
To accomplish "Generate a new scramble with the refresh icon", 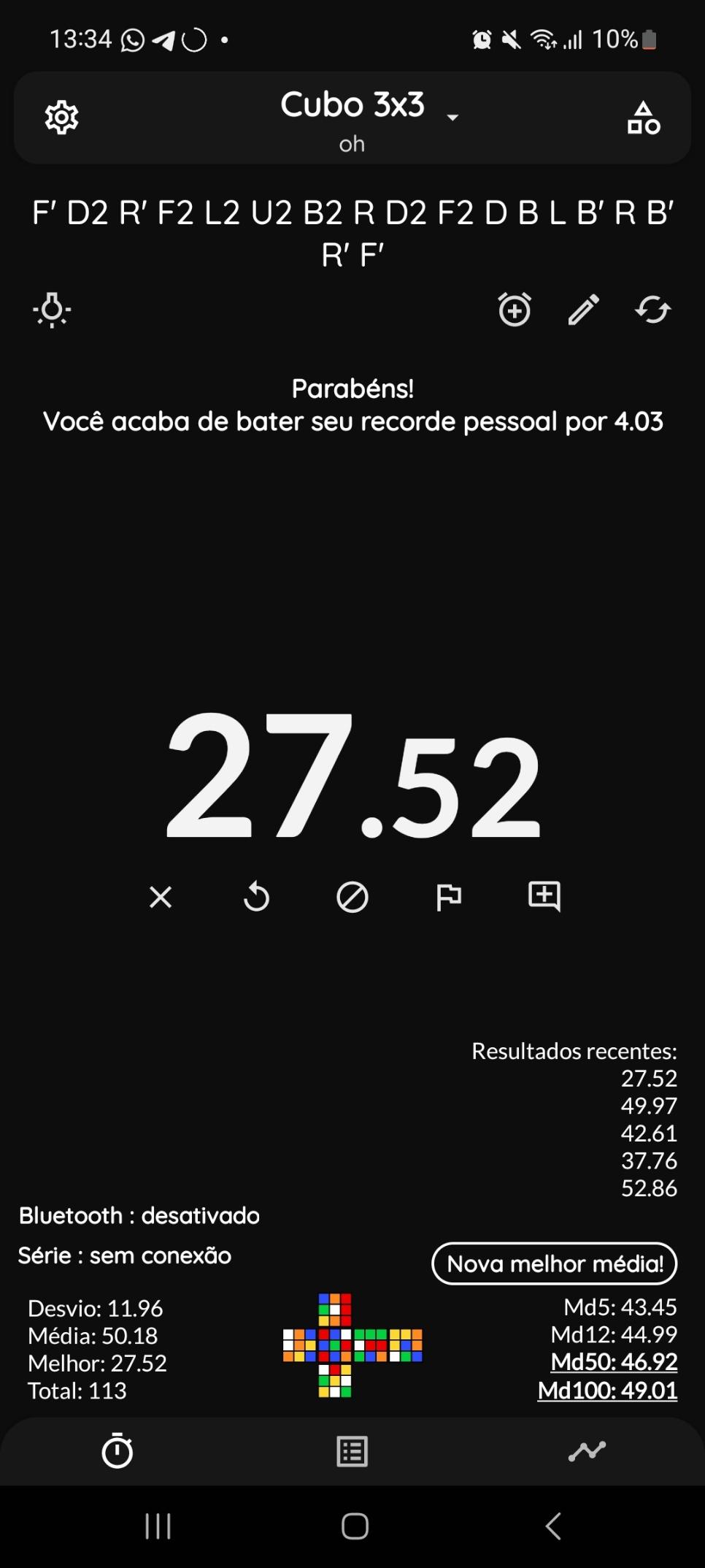I will pyautogui.click(x=652, y=310).
